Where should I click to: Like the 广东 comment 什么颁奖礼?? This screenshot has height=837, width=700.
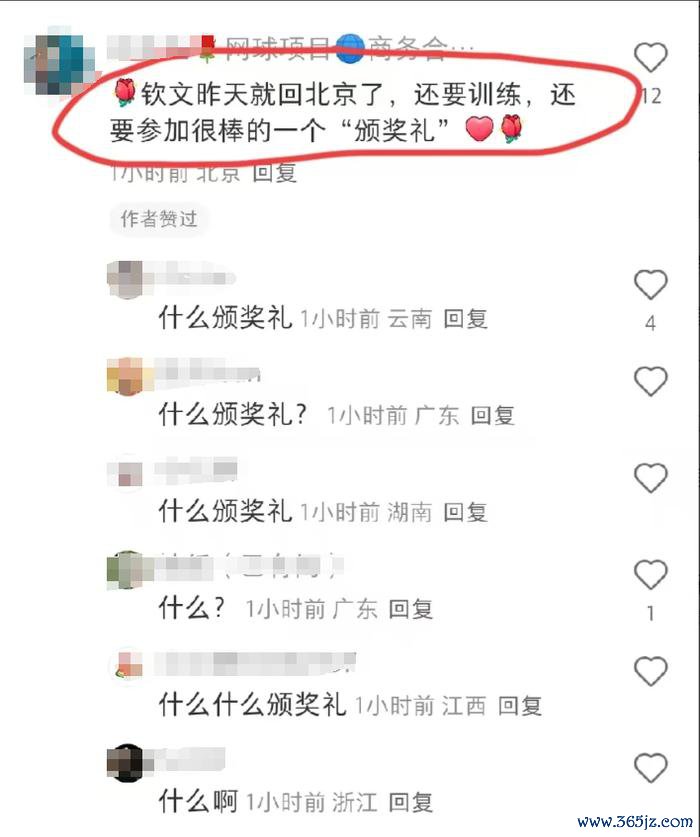point(651,381)
